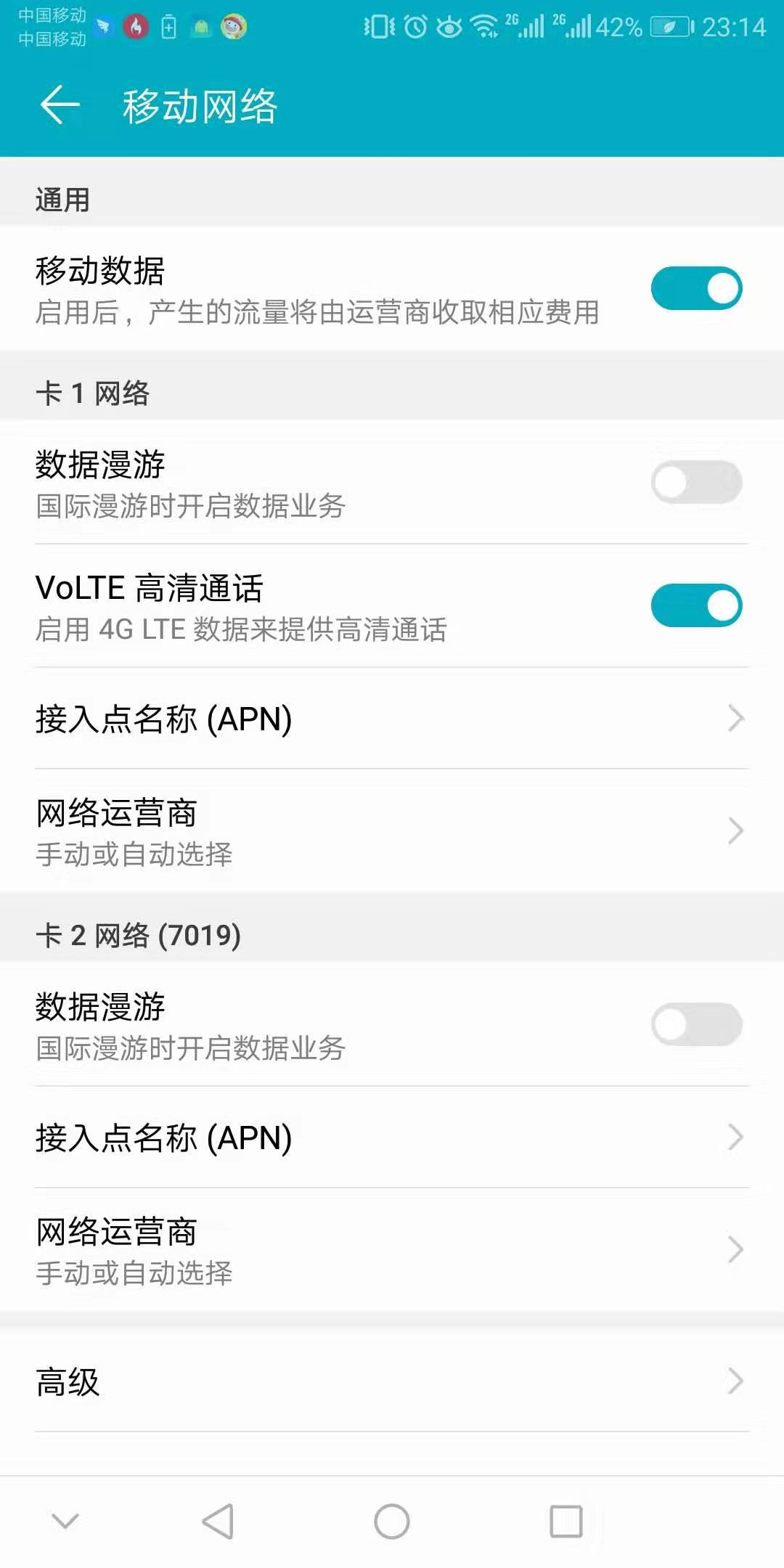Tap the system home button
This screenshot has height=1568, width=784.
tap(392, 1521)
